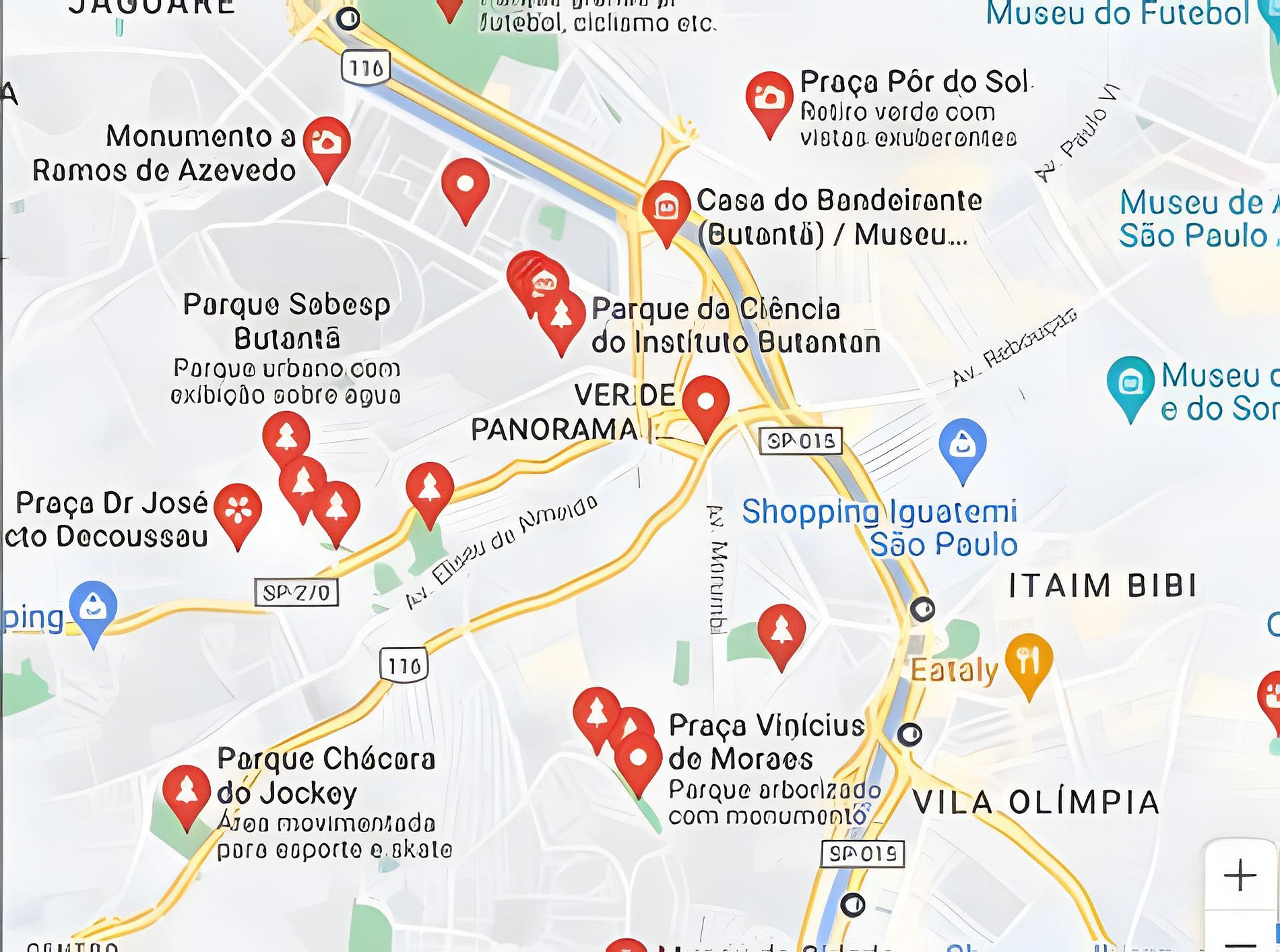Select the Praça Dr José Decoussau pin

tap(237, 511)
